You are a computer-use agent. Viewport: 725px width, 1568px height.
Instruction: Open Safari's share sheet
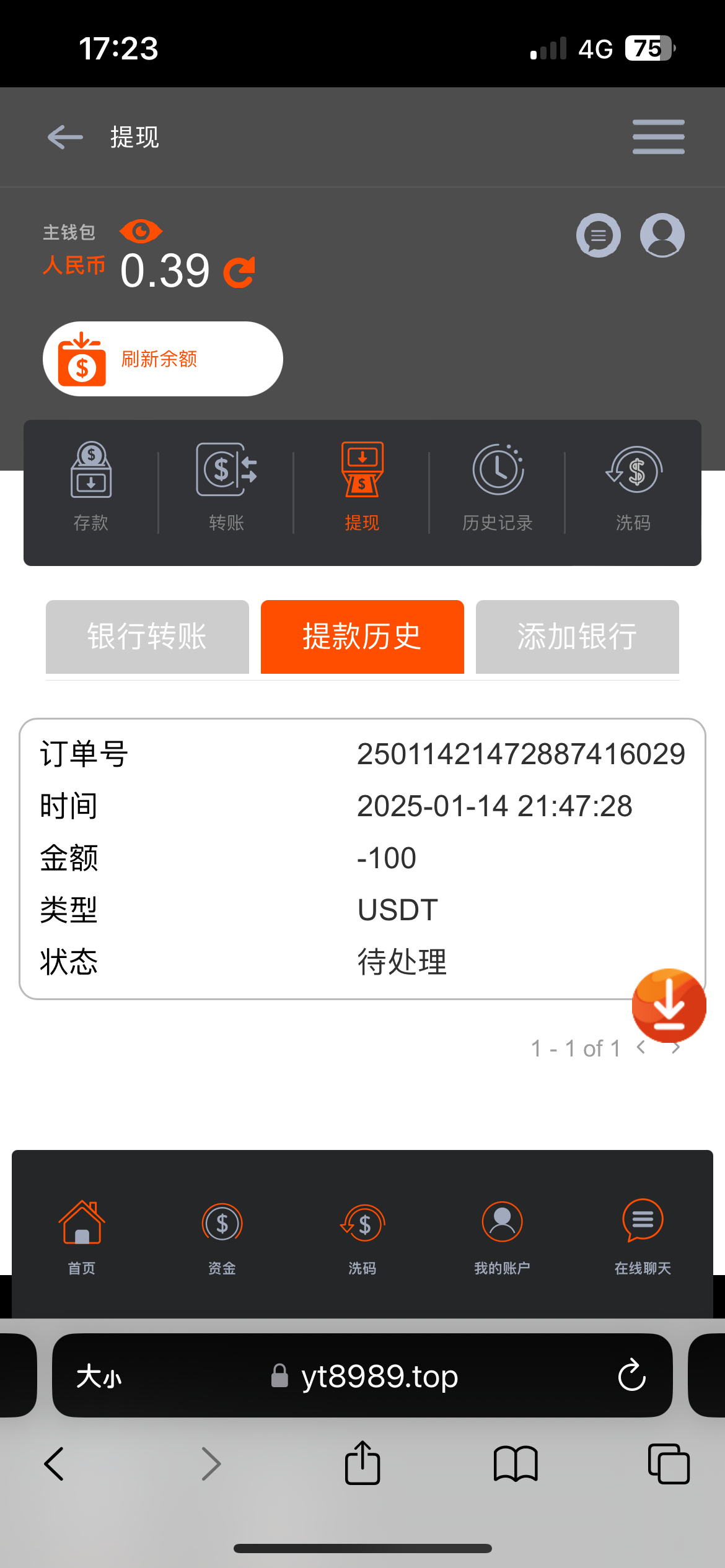click(362, 1463)
